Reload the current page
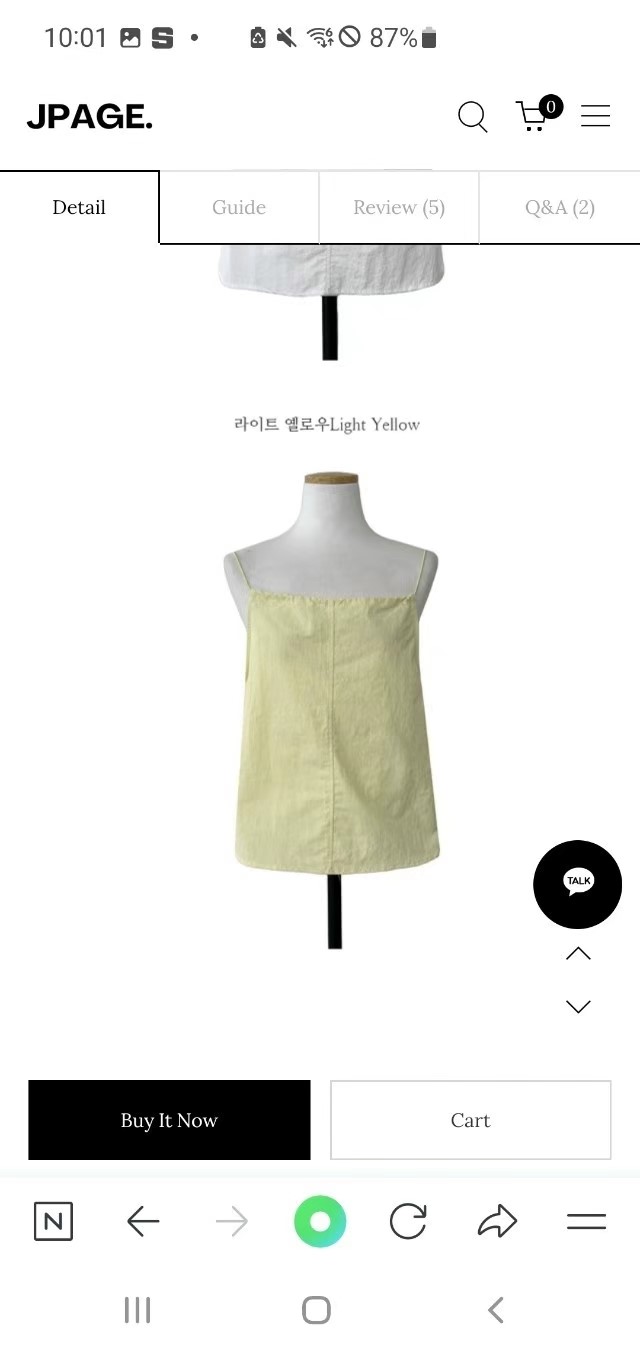This screenshot has height=1351, width=640. (x=408, y=1221)
